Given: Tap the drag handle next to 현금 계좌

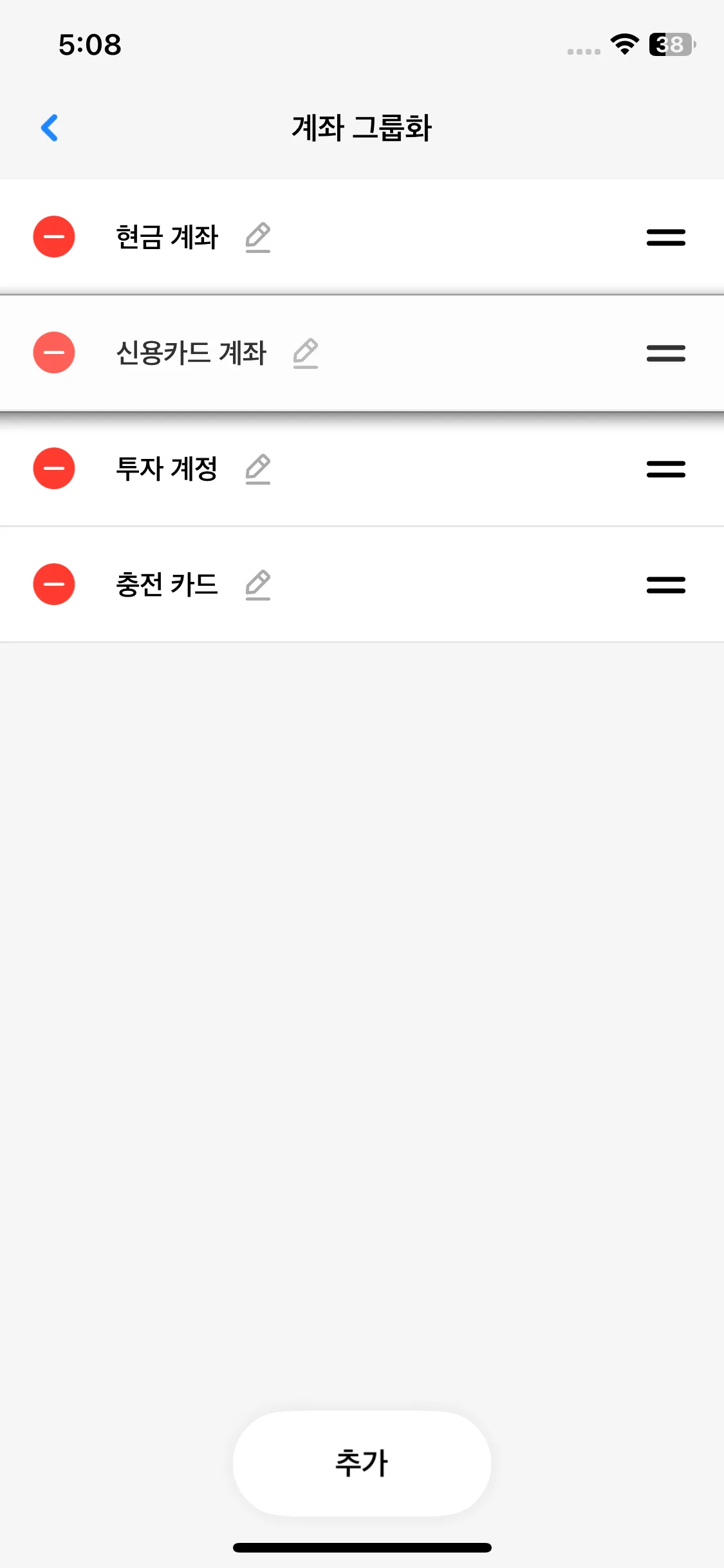Looking at the screenshot, I should coord(665,238).
